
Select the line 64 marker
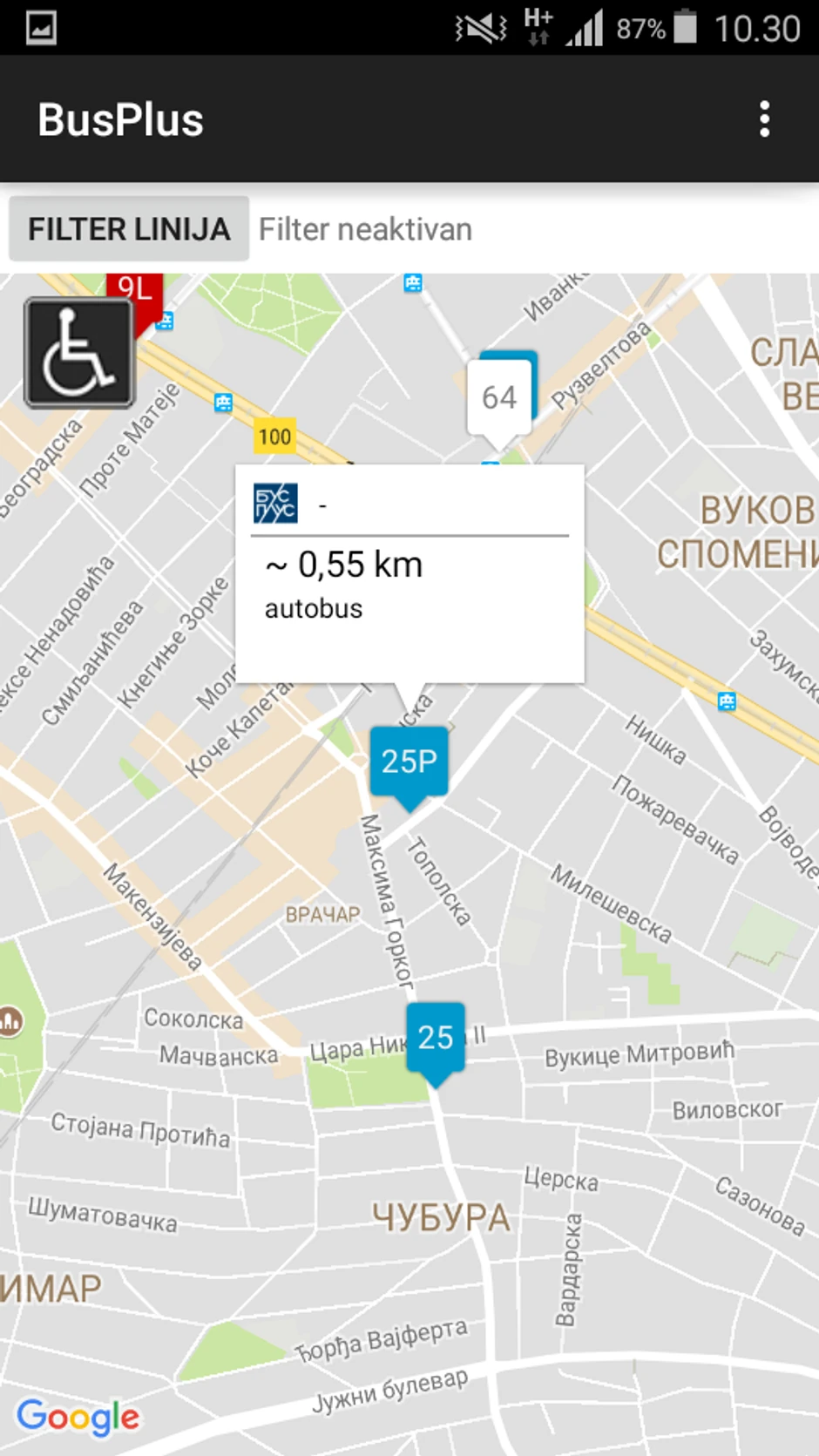[x=499, y=397]
